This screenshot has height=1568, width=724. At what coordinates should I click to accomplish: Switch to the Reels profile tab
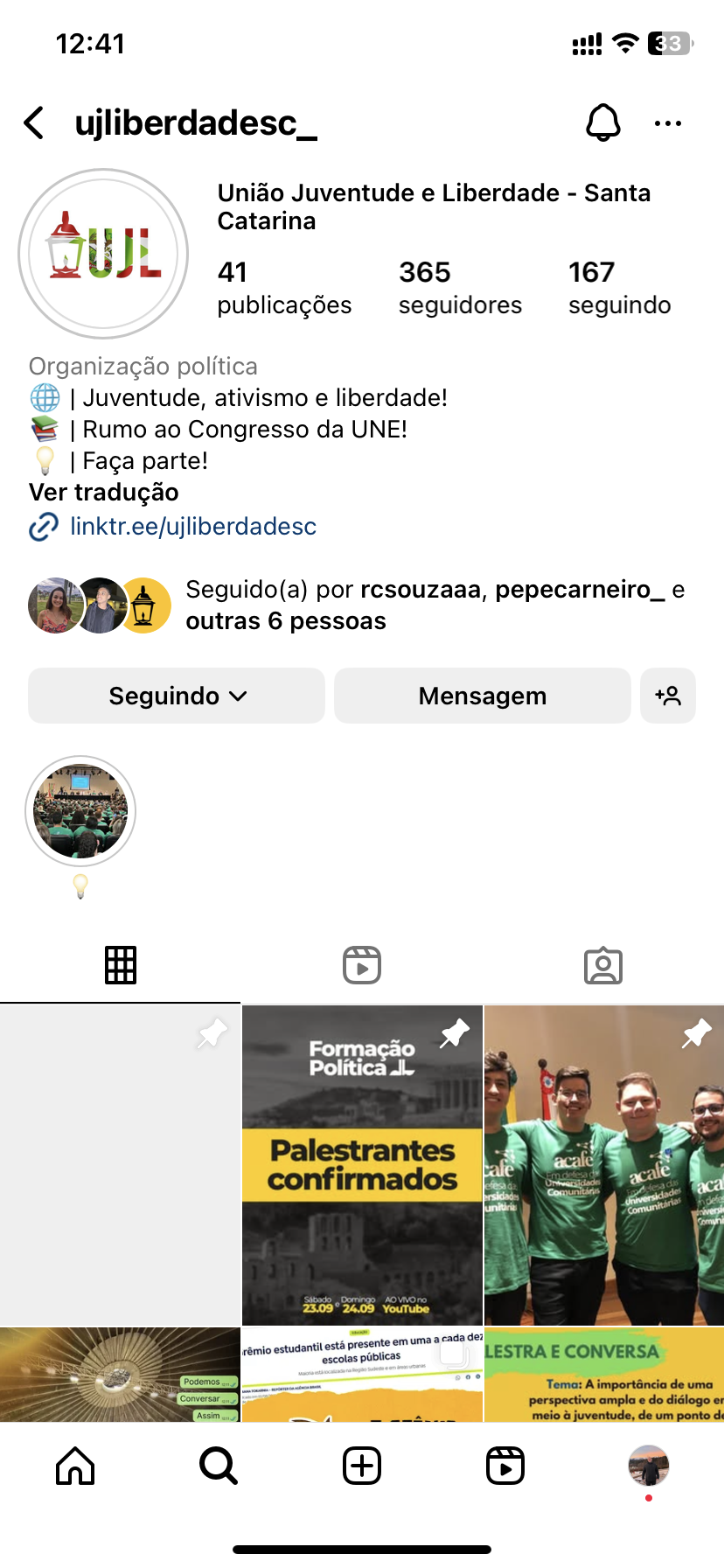click(x=362, y=965)
